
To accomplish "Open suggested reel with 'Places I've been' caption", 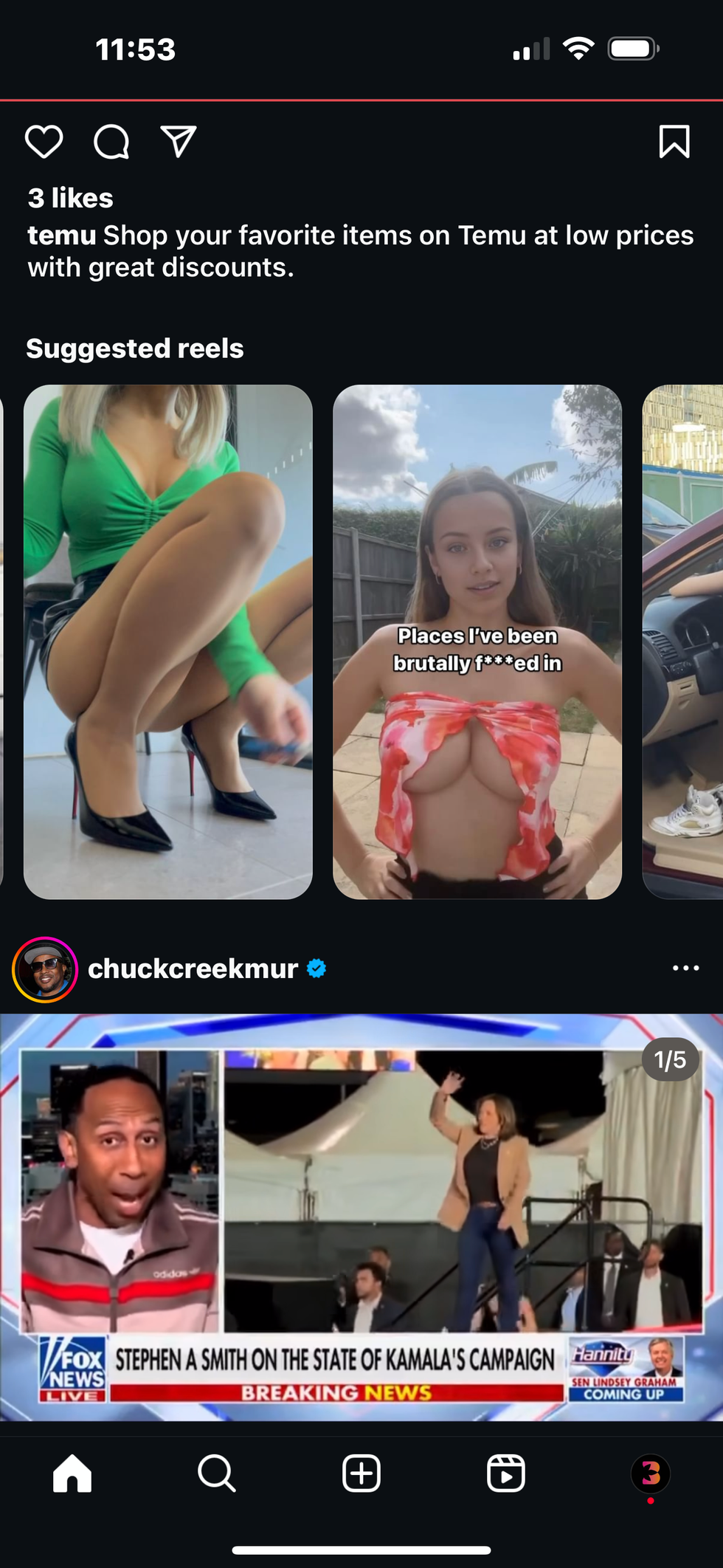I will point(477,642).
